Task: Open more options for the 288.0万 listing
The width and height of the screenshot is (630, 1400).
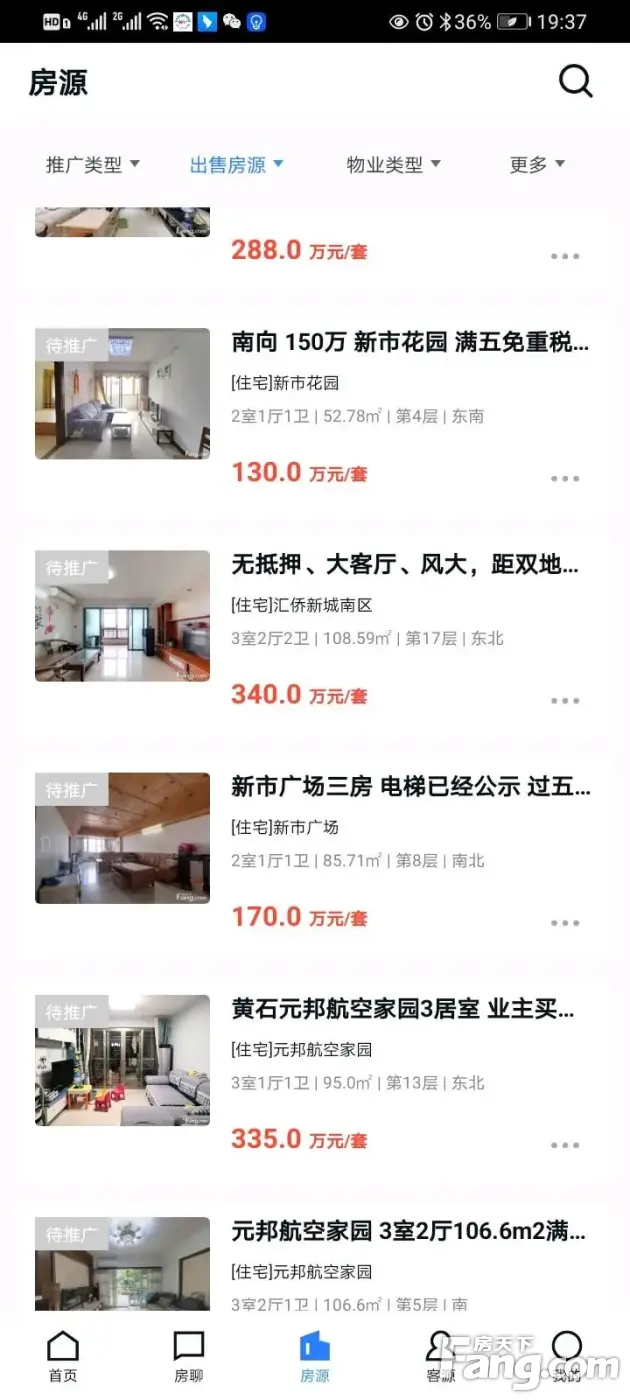Action: coord(565,256)
